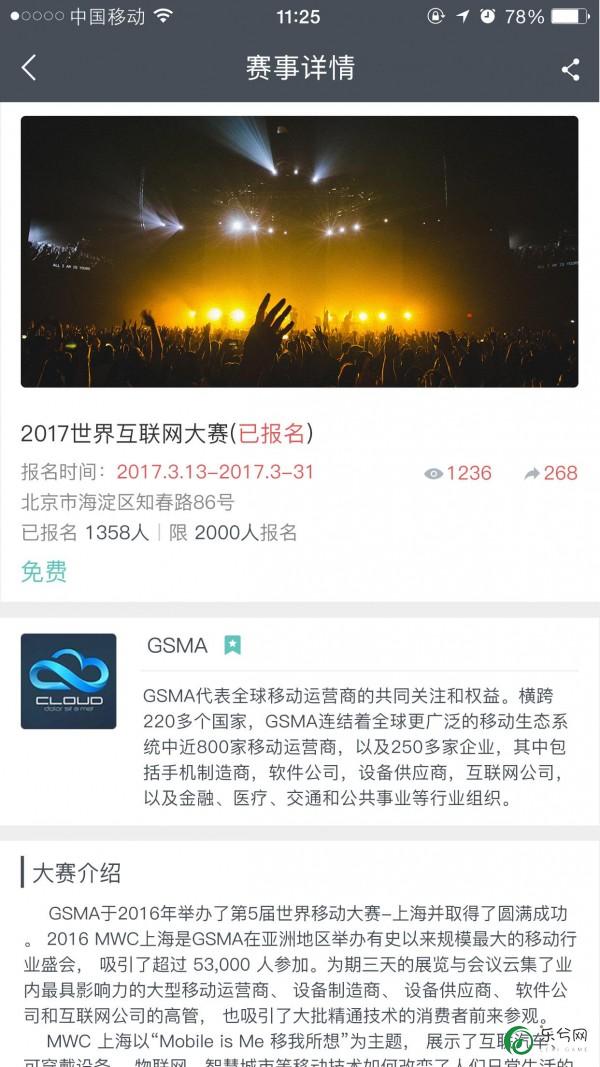The width and height of the screenshot is (600, 1067).
Task: Share this event via the top-right icon
Action: coord(570,69)
